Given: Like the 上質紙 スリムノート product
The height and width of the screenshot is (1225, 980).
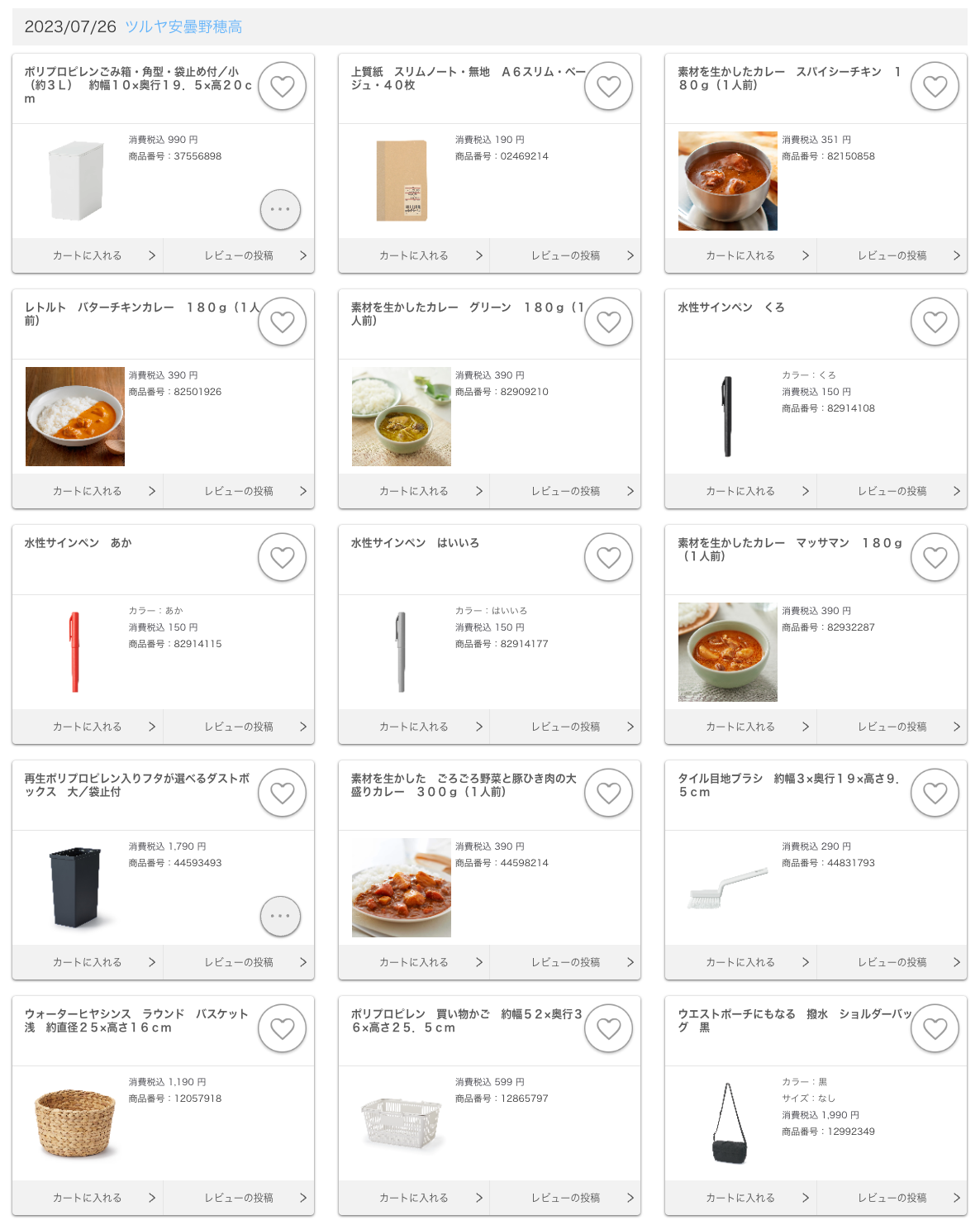Looking at the screenshot, I should (x=608, y=86).
